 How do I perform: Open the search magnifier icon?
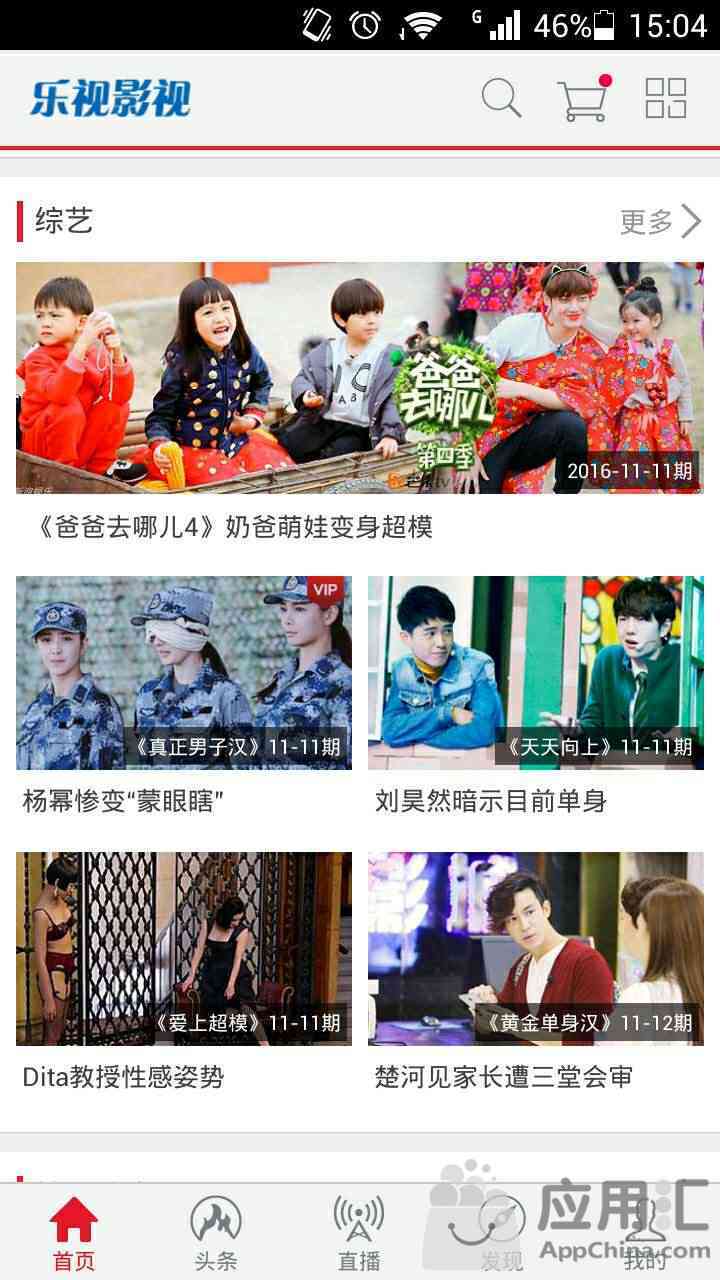(x=501, y=98)
